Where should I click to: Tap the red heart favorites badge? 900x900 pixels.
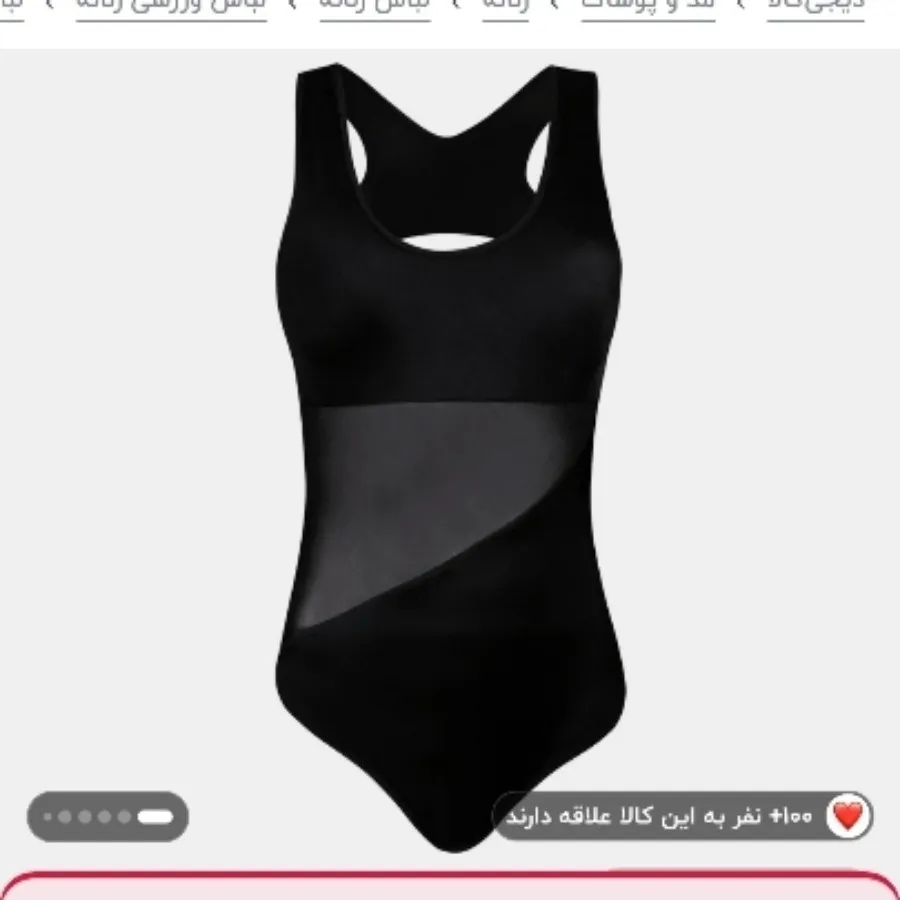coord(847,816)
